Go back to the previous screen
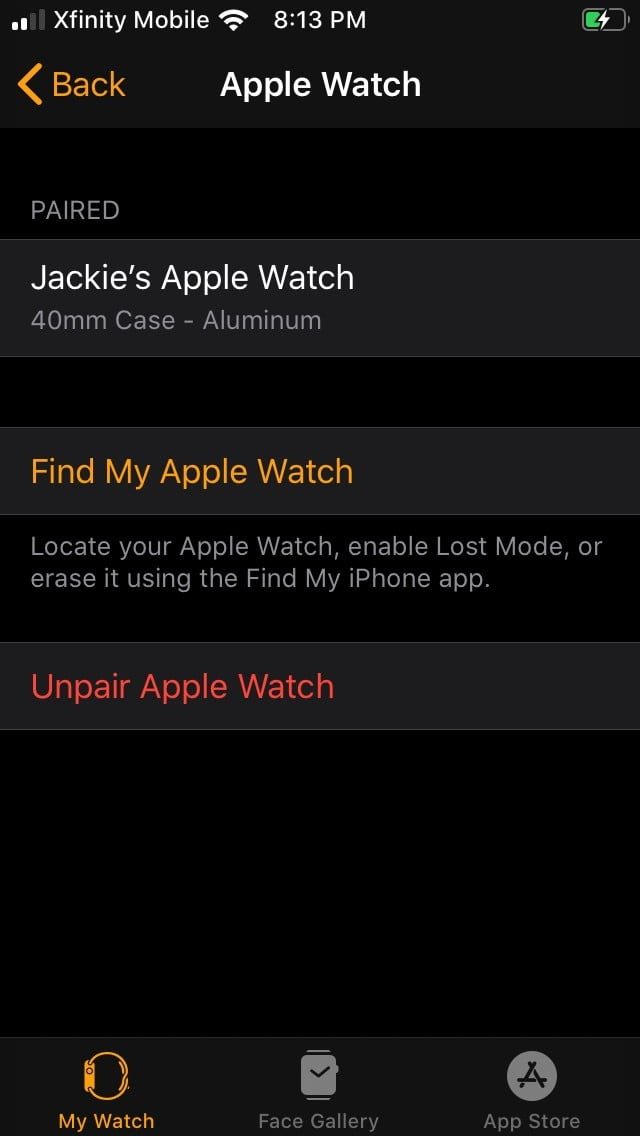The height and width of the screenshot is (1136, 640). click(x=72, y=85)
